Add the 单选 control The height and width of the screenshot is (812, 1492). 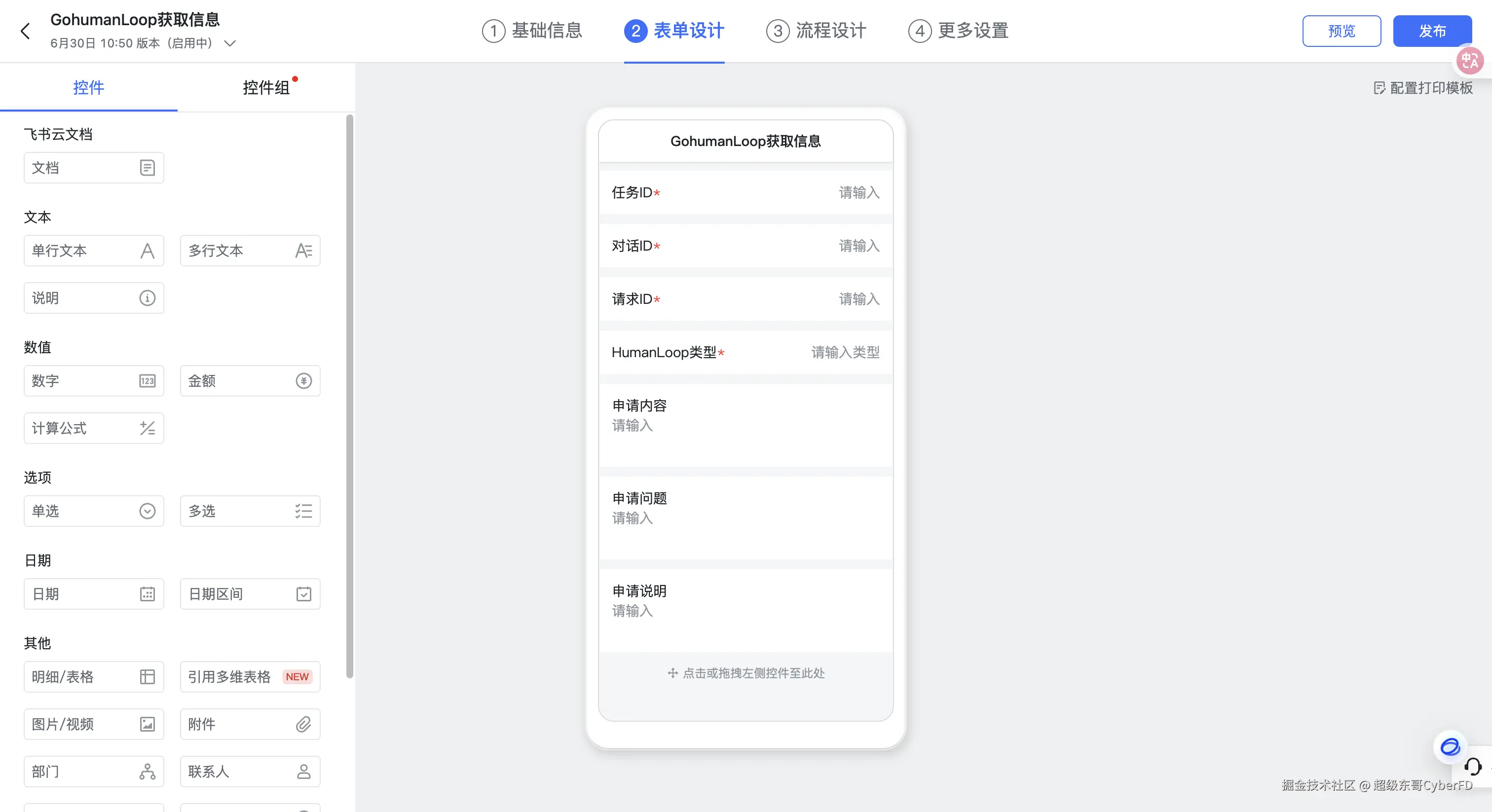tap(93, 512)
